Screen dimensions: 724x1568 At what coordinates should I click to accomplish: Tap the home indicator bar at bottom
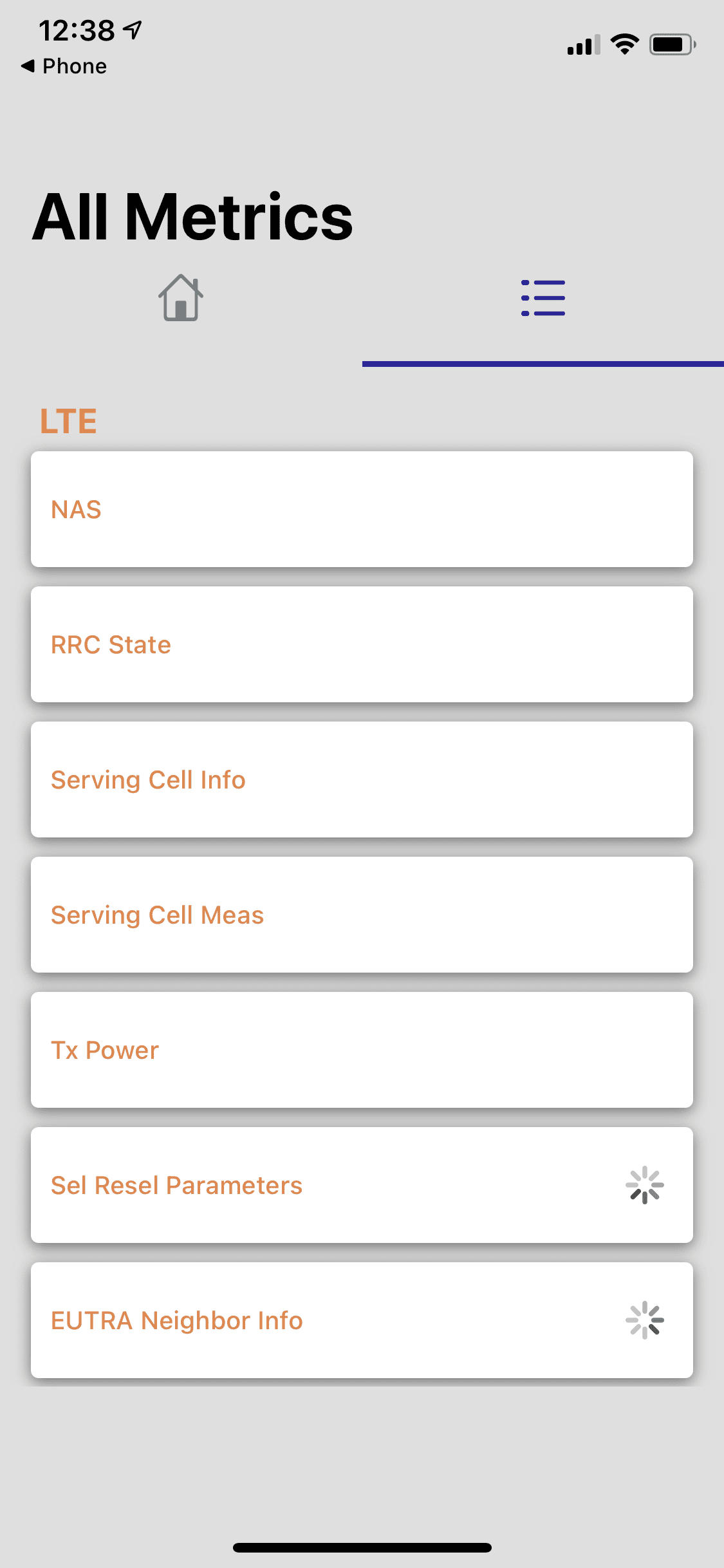(362, 1547)
